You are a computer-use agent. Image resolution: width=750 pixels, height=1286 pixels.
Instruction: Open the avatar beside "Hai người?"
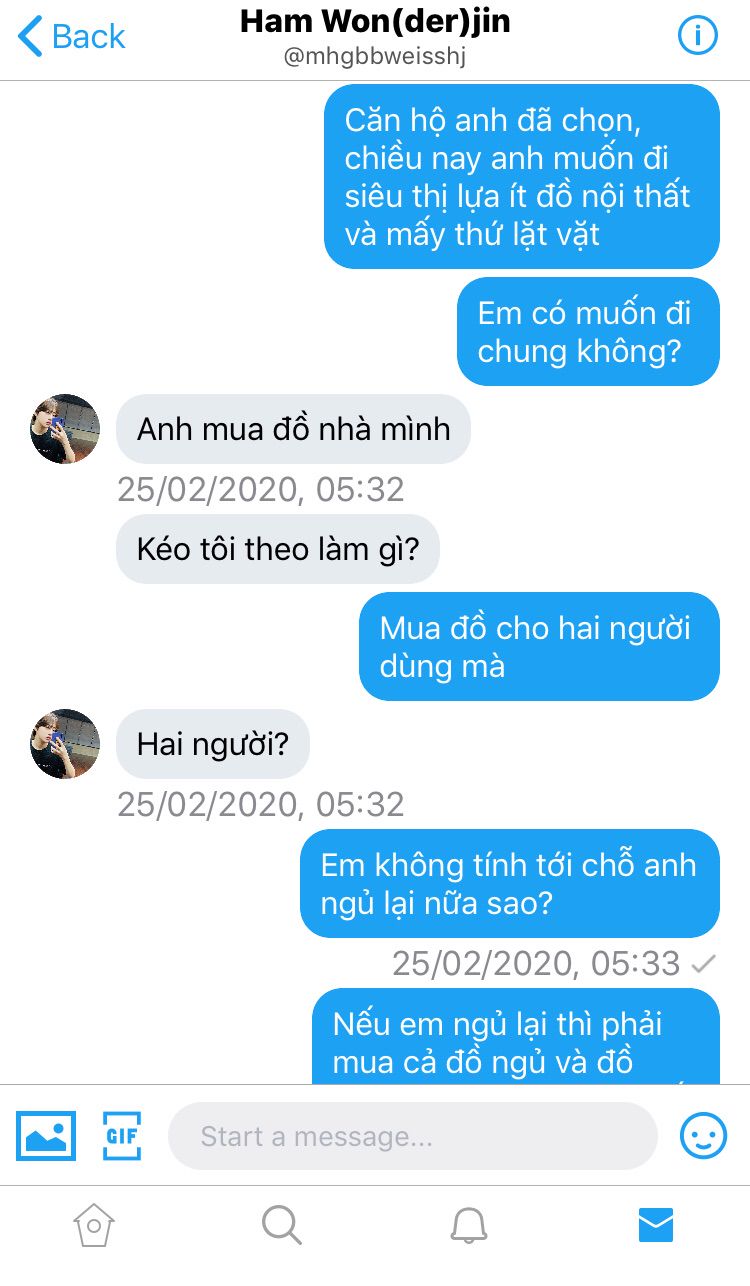point(65,744)
